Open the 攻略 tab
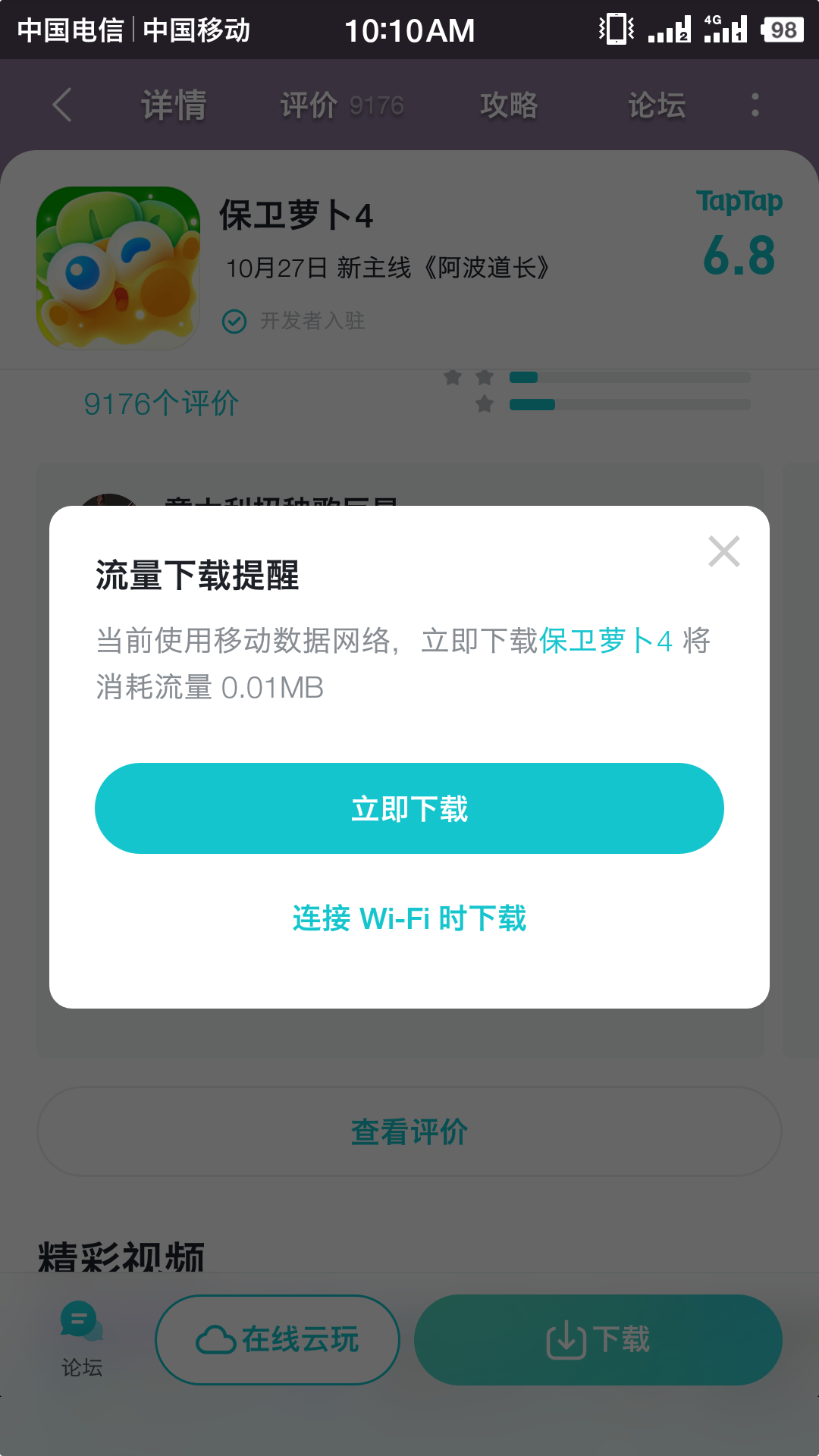 click(510, 105)
